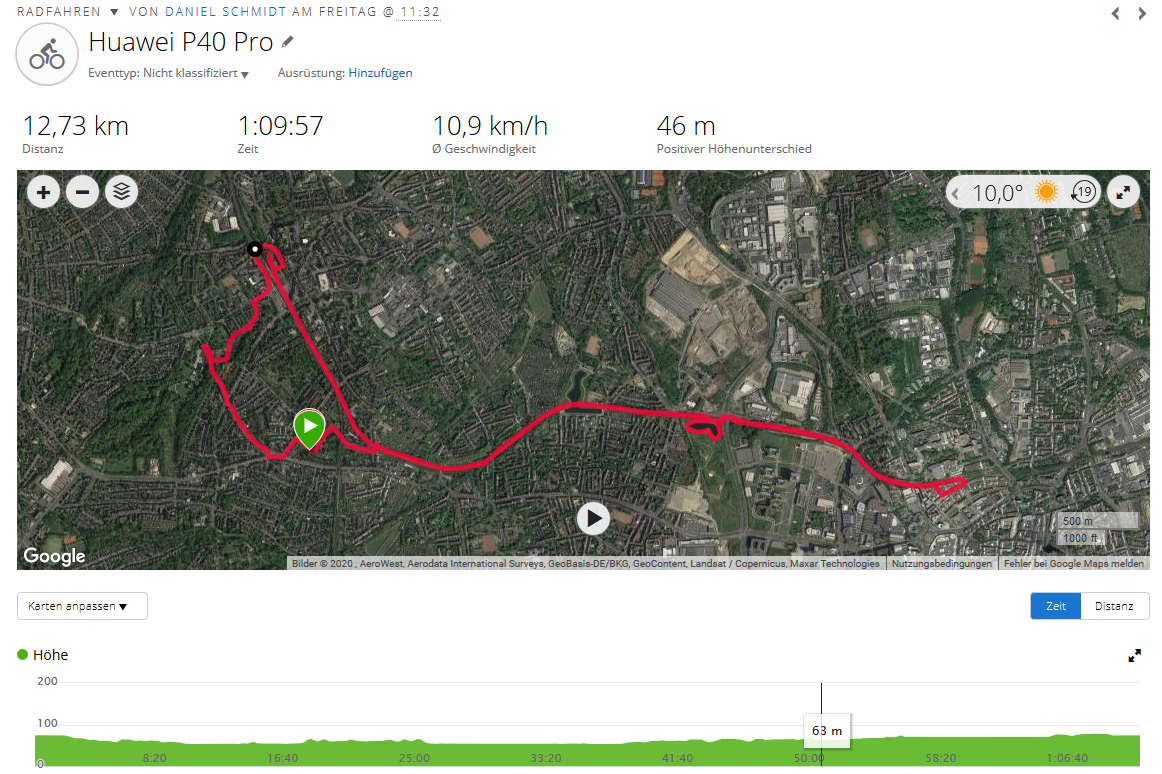Open the Karten anpassen dropdown
The image size is (1162, 774).
coord(82,606)
